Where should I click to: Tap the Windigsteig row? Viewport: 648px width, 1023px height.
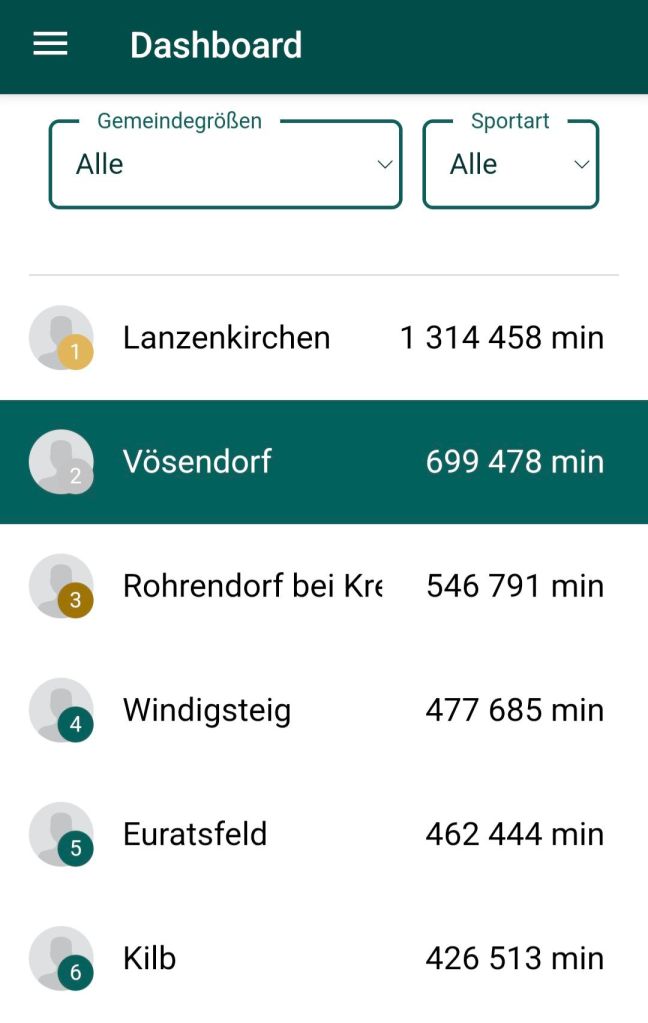[x=324, y=710]
